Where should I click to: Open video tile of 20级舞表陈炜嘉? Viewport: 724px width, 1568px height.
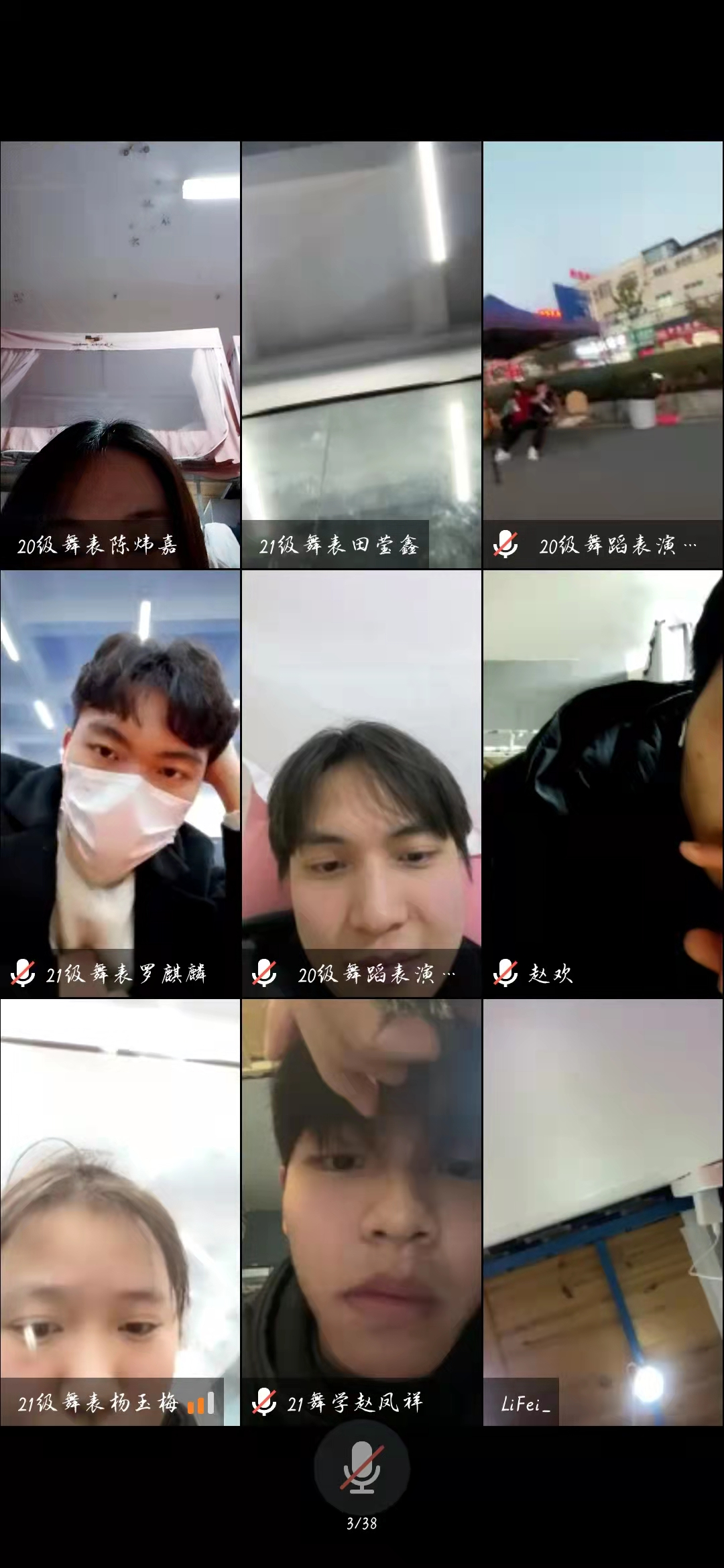(120, 355)
